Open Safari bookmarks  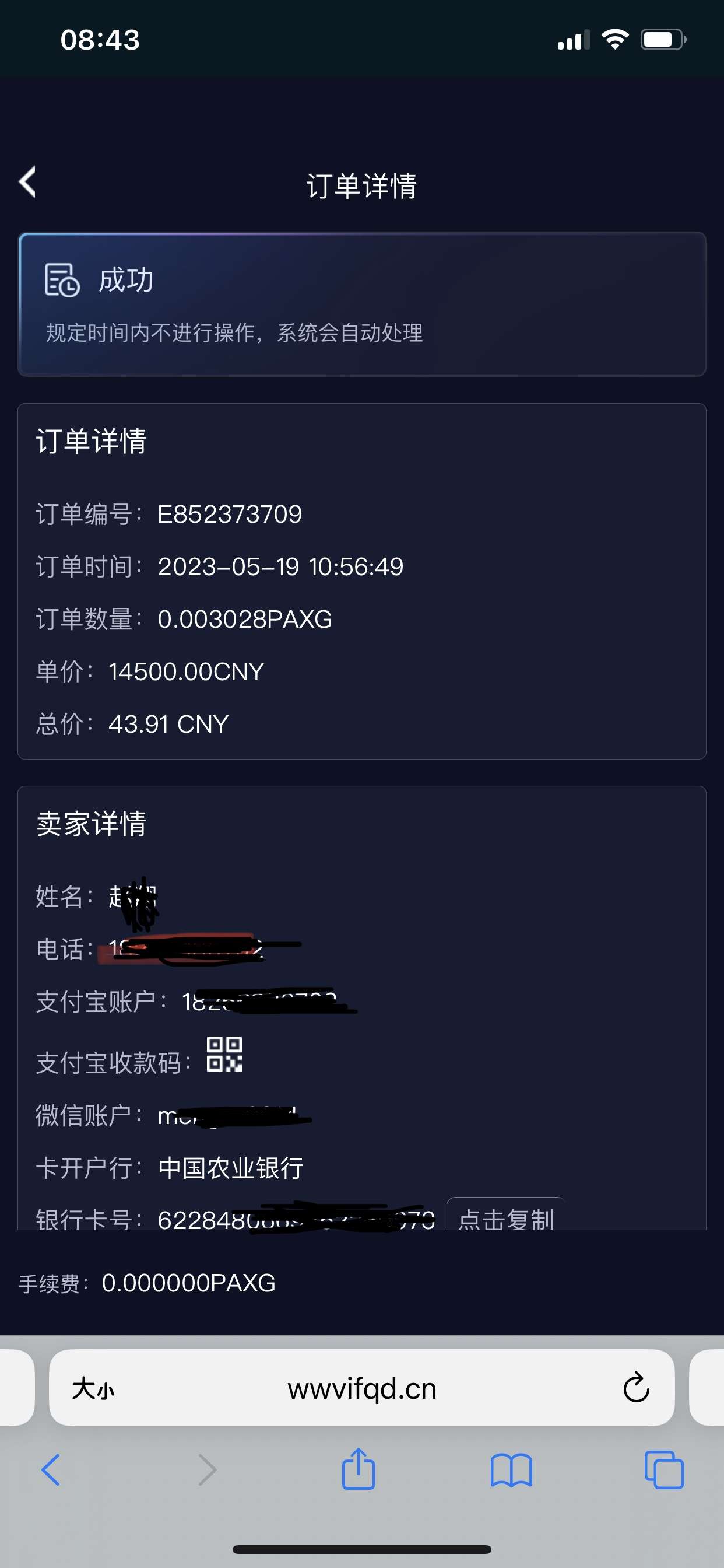(511, 1470)
